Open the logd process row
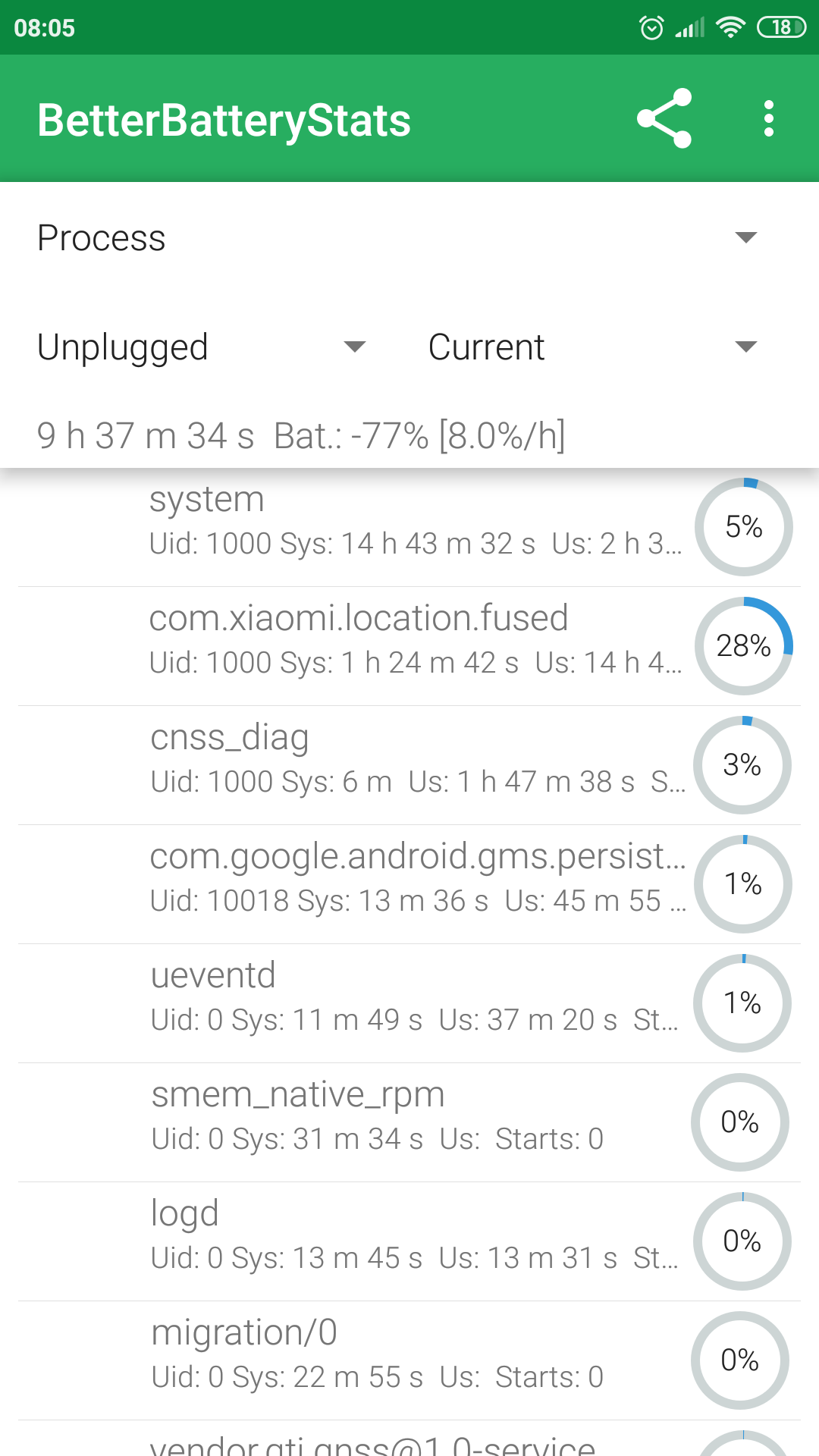 pos(409,1241)
